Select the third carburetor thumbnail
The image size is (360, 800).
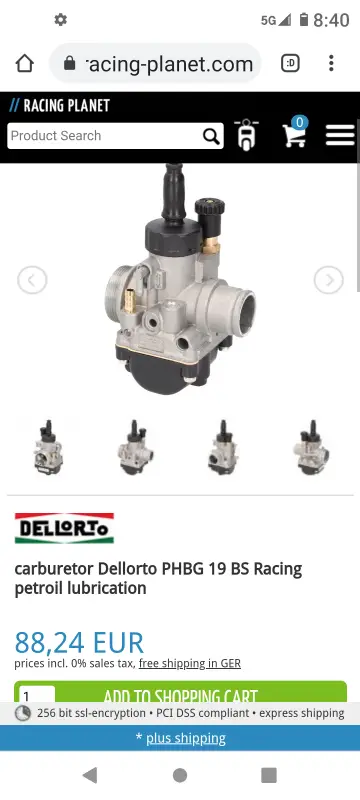tap(222, 448)
